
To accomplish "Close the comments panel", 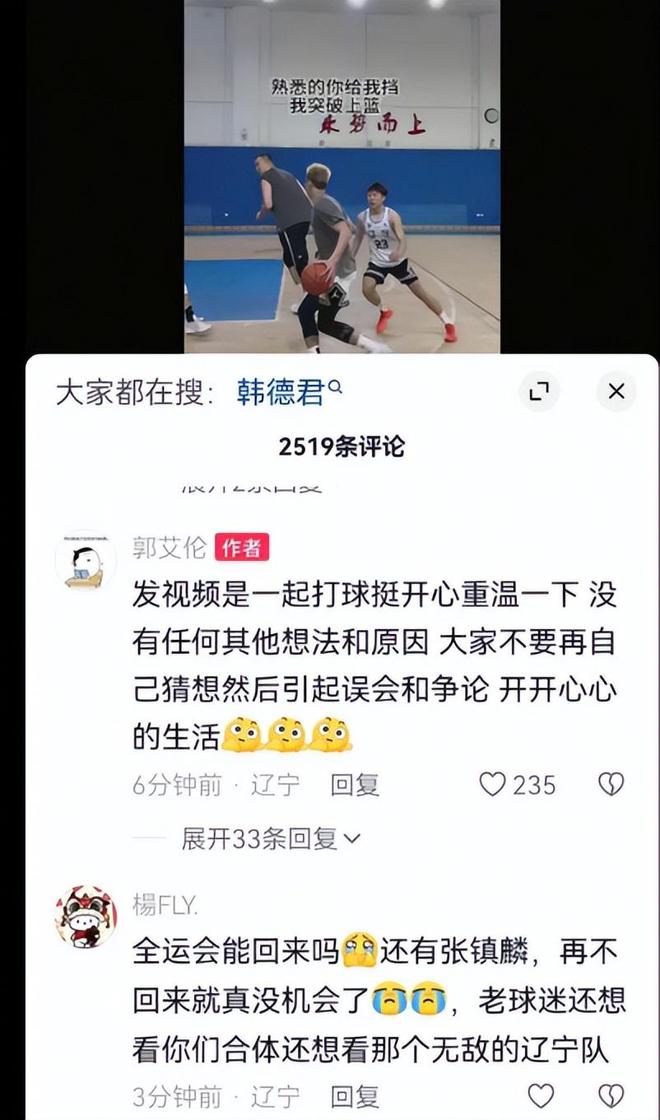I will [616, 392].
